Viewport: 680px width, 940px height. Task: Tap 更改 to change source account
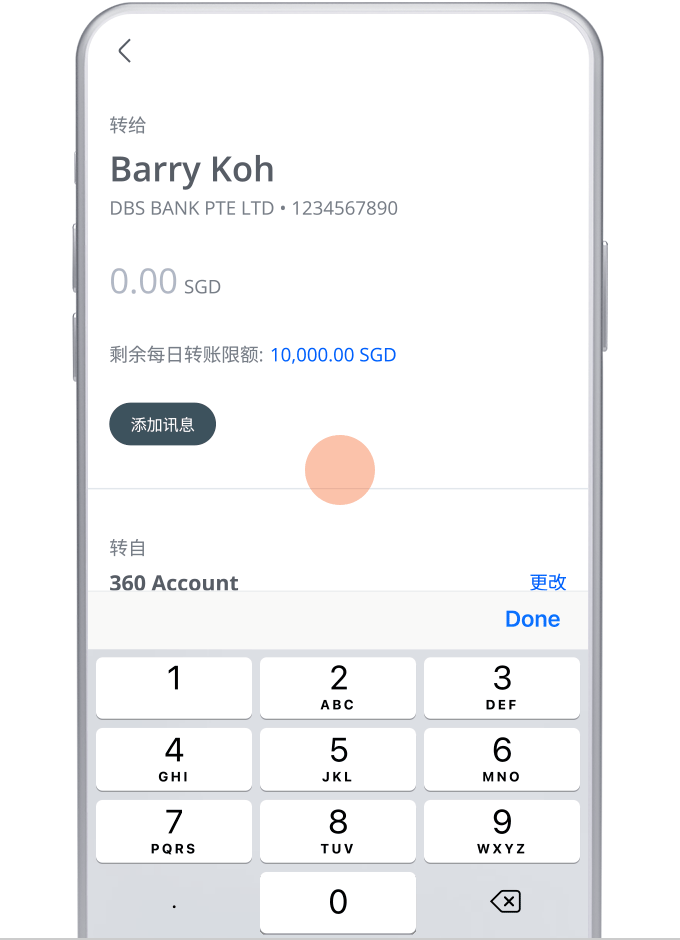548,582
